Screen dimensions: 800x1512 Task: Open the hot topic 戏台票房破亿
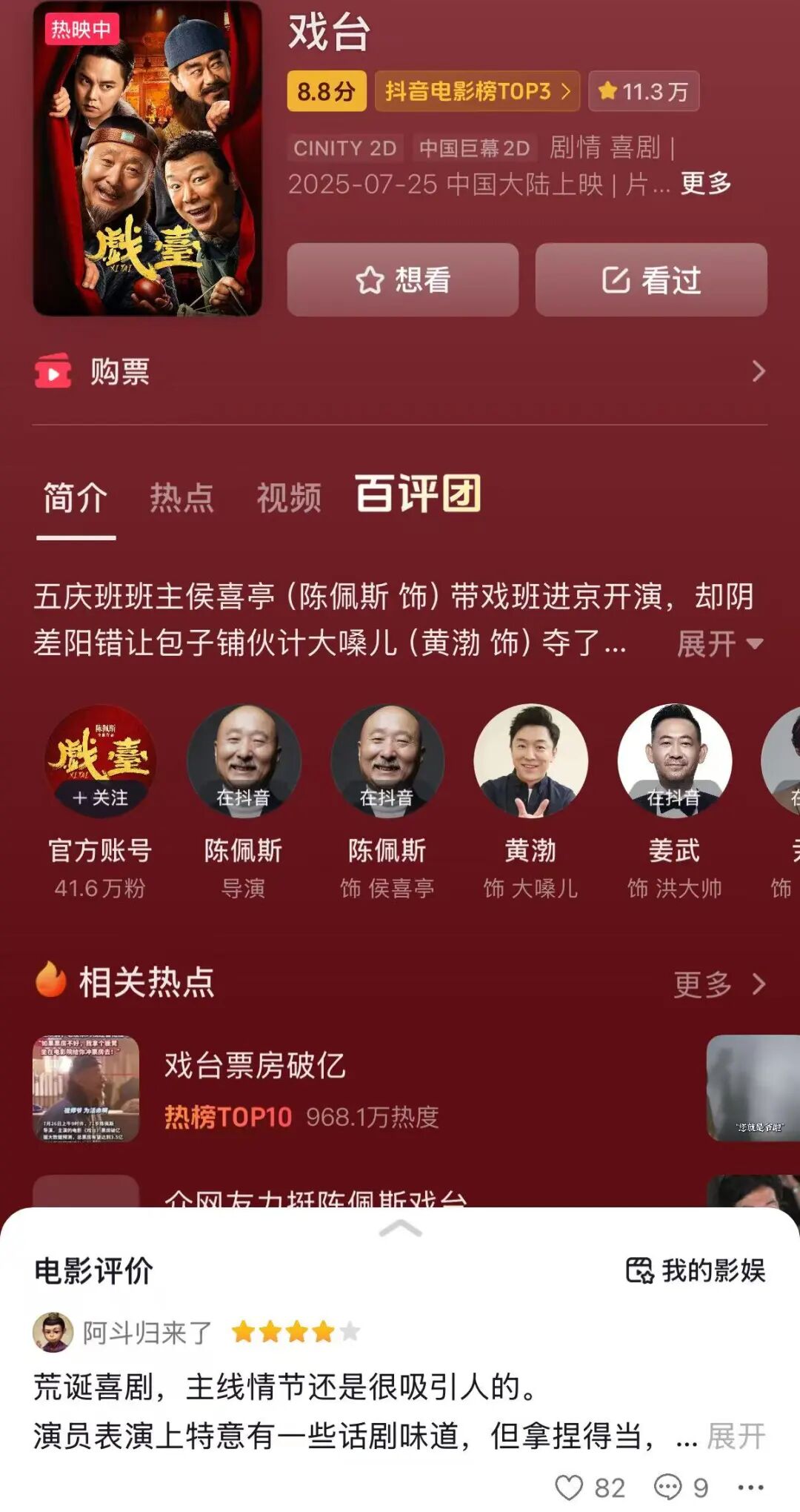click(255, 1065)
